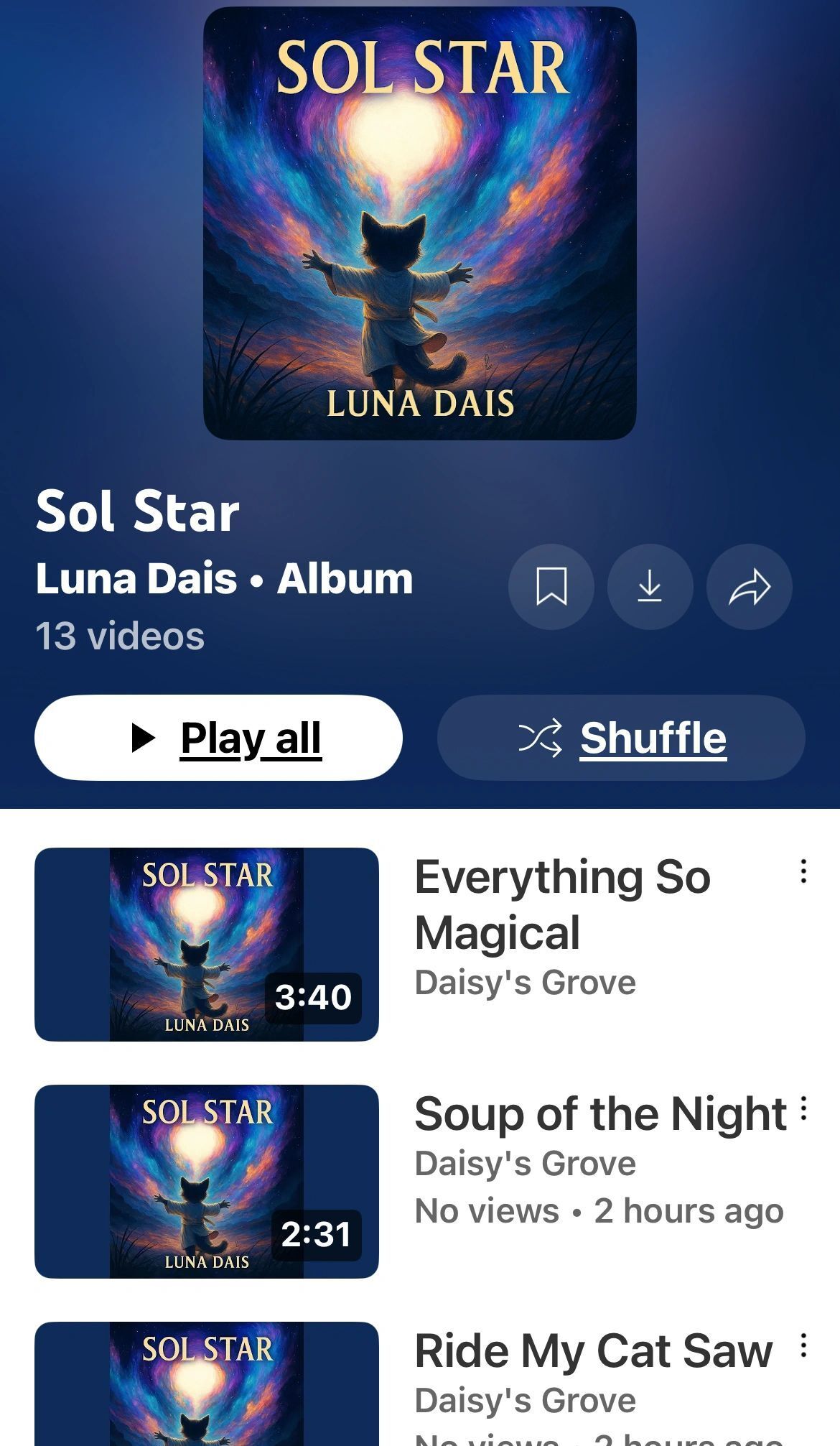
Task: Open more options for Soup of the Night
Action: 803,1108
